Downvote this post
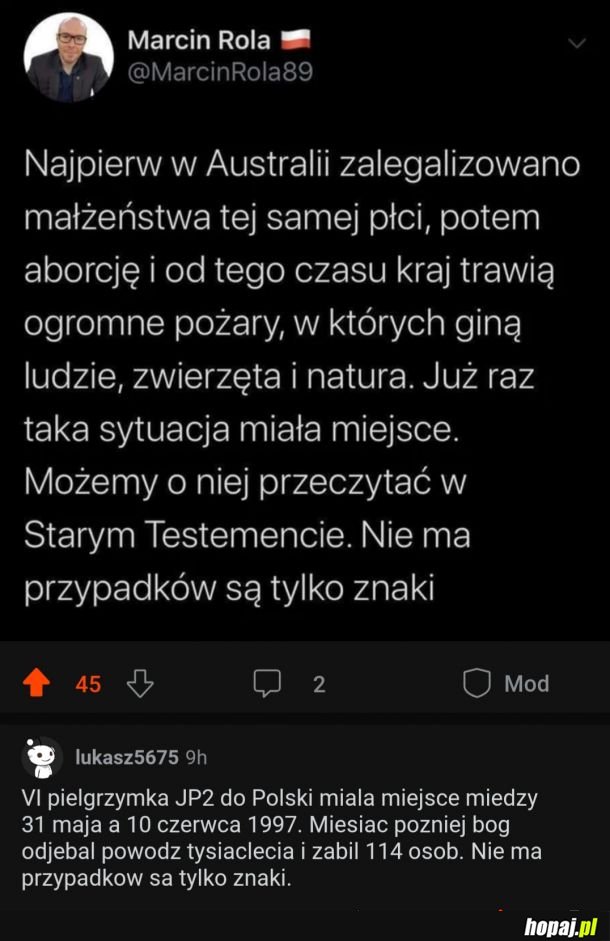Screen dimensions: 610x941 (140, 684)
